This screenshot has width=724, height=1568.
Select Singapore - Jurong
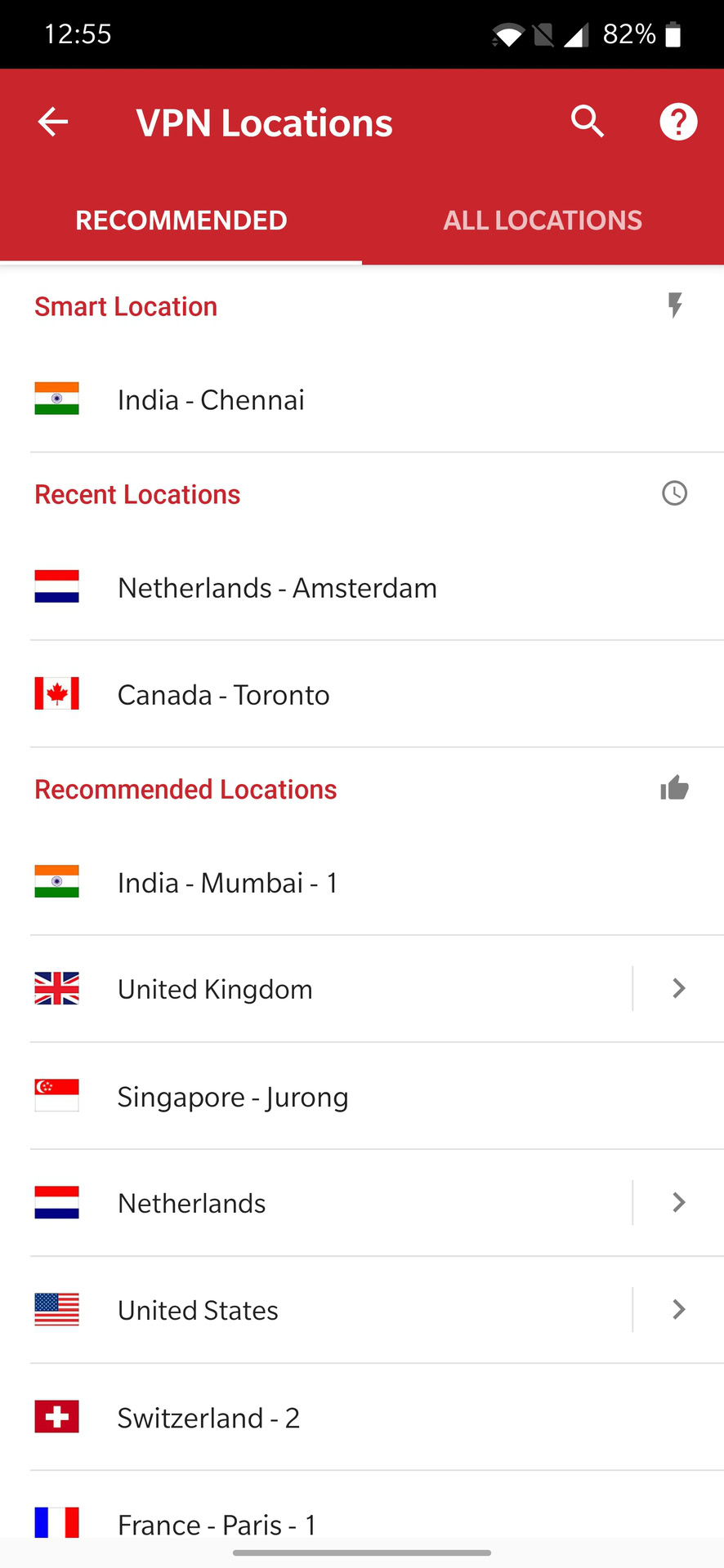pos(233,1097)
